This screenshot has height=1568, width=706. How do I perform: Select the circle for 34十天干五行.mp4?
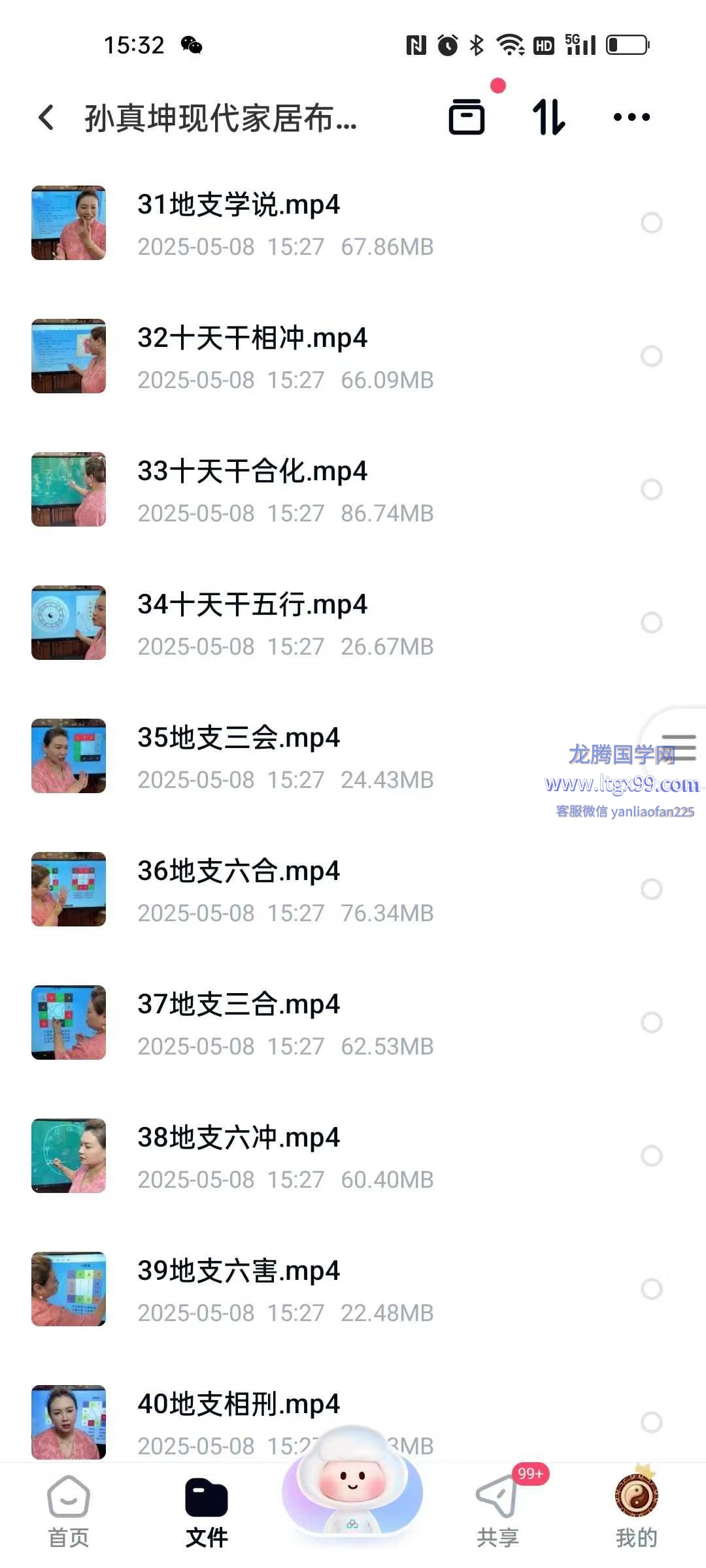[651, 623]
